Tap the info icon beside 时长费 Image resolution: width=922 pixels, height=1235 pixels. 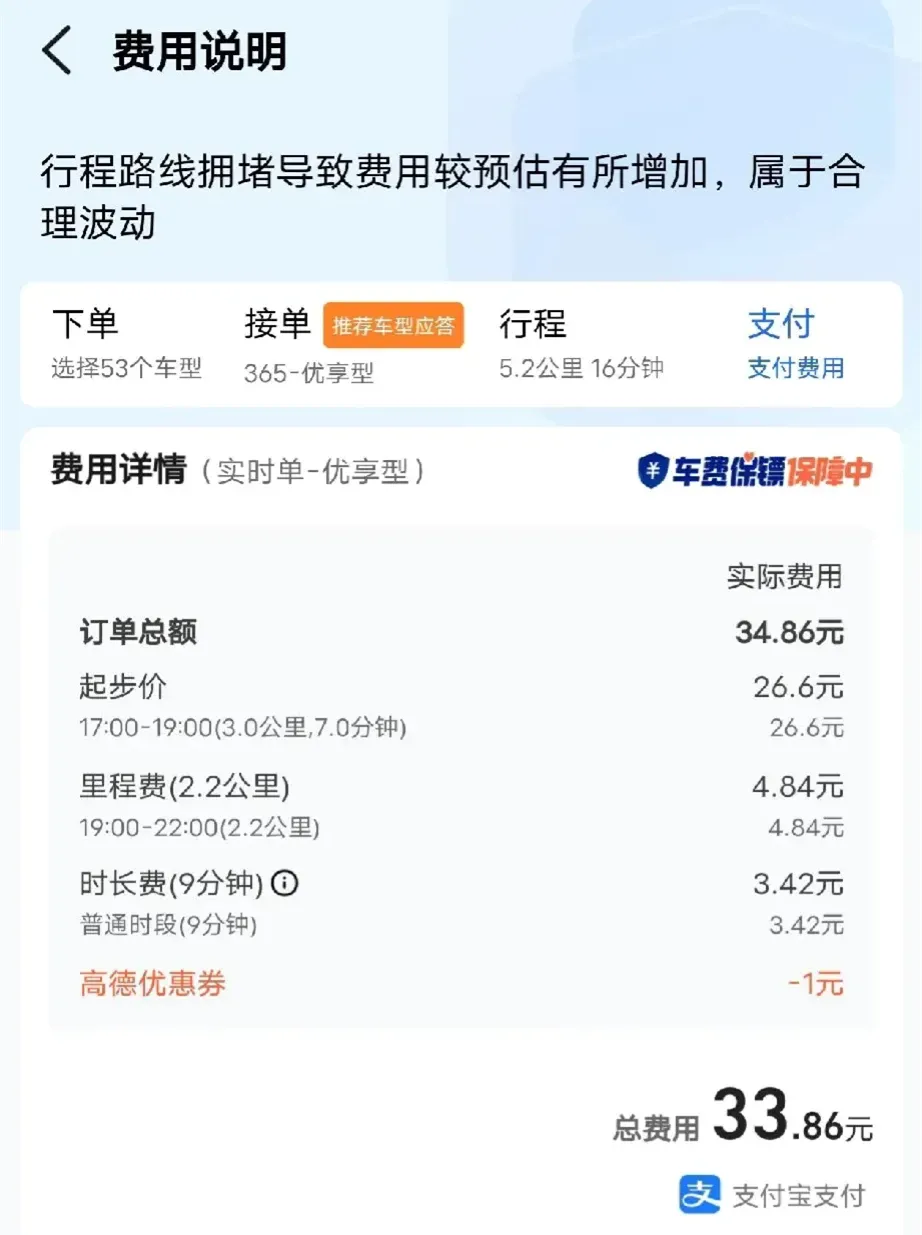(x=286, y=883)
